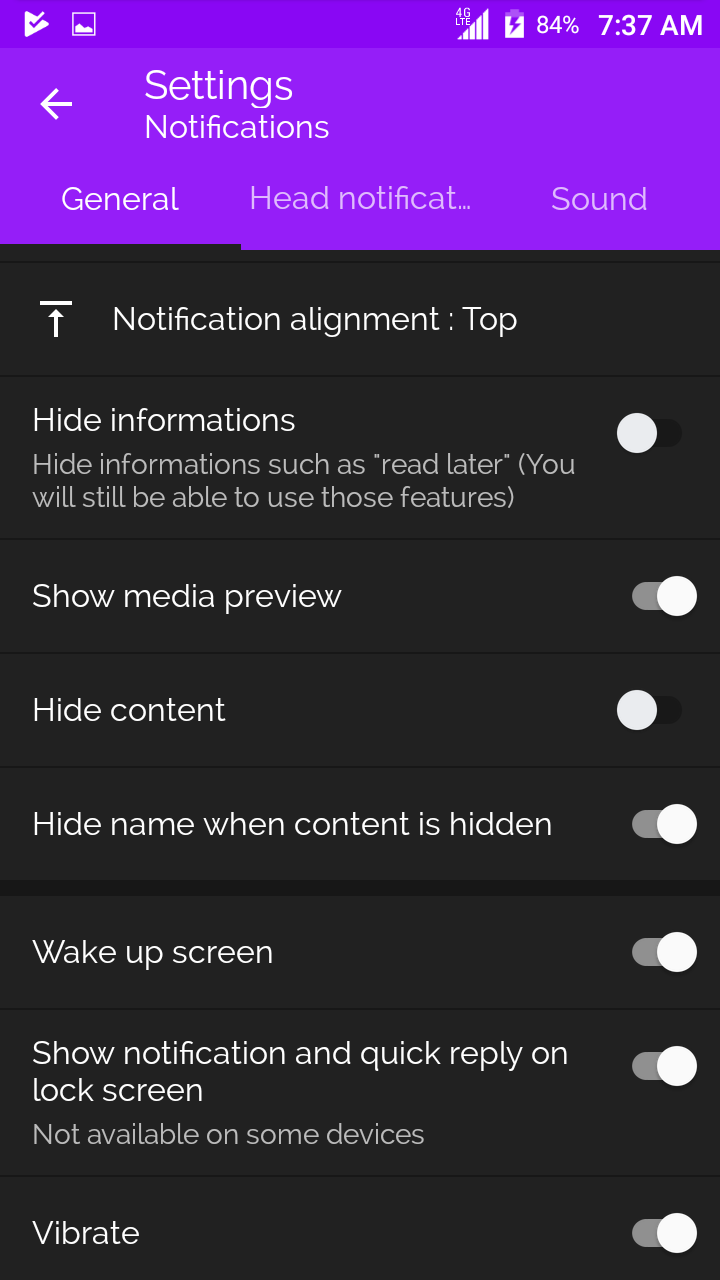Toggle the Vibrate switch off
The width and height of the screenshot is (720, 1280).
click(664, 1232)
